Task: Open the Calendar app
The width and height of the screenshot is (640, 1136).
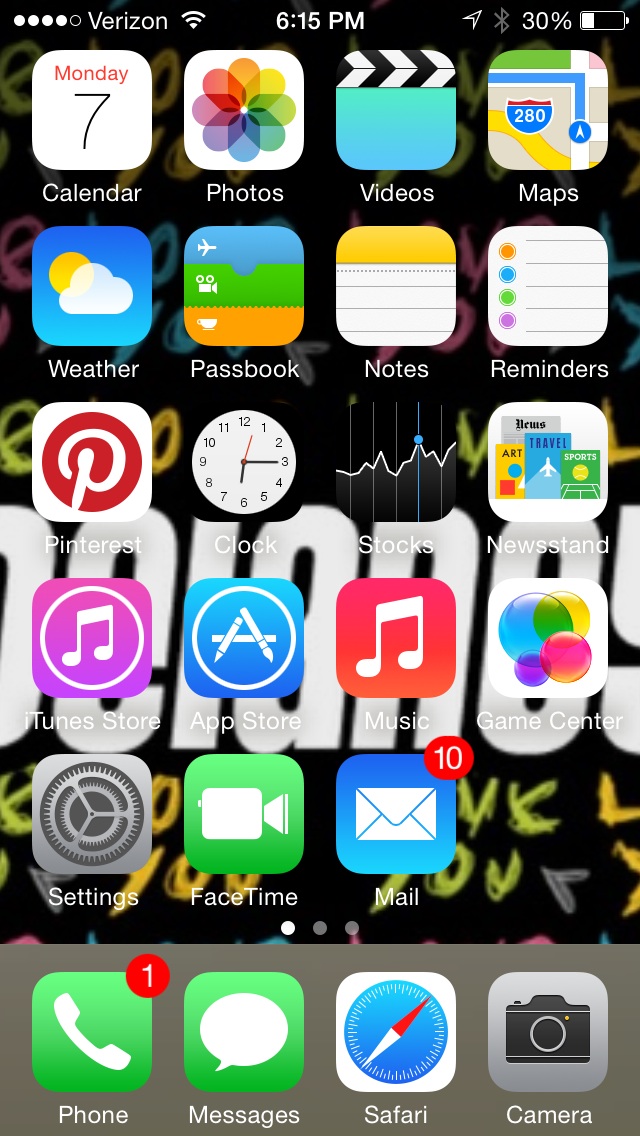Action: pyautogui.click(x=92, y=110)
